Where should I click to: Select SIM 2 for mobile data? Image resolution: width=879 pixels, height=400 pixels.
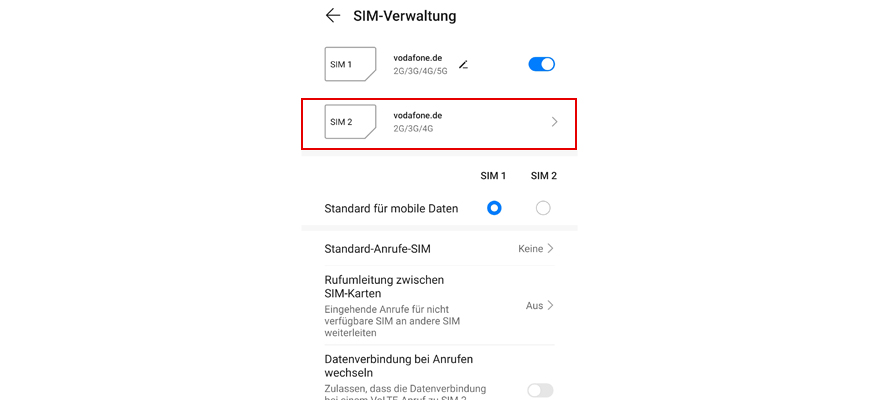click(543, 208)
